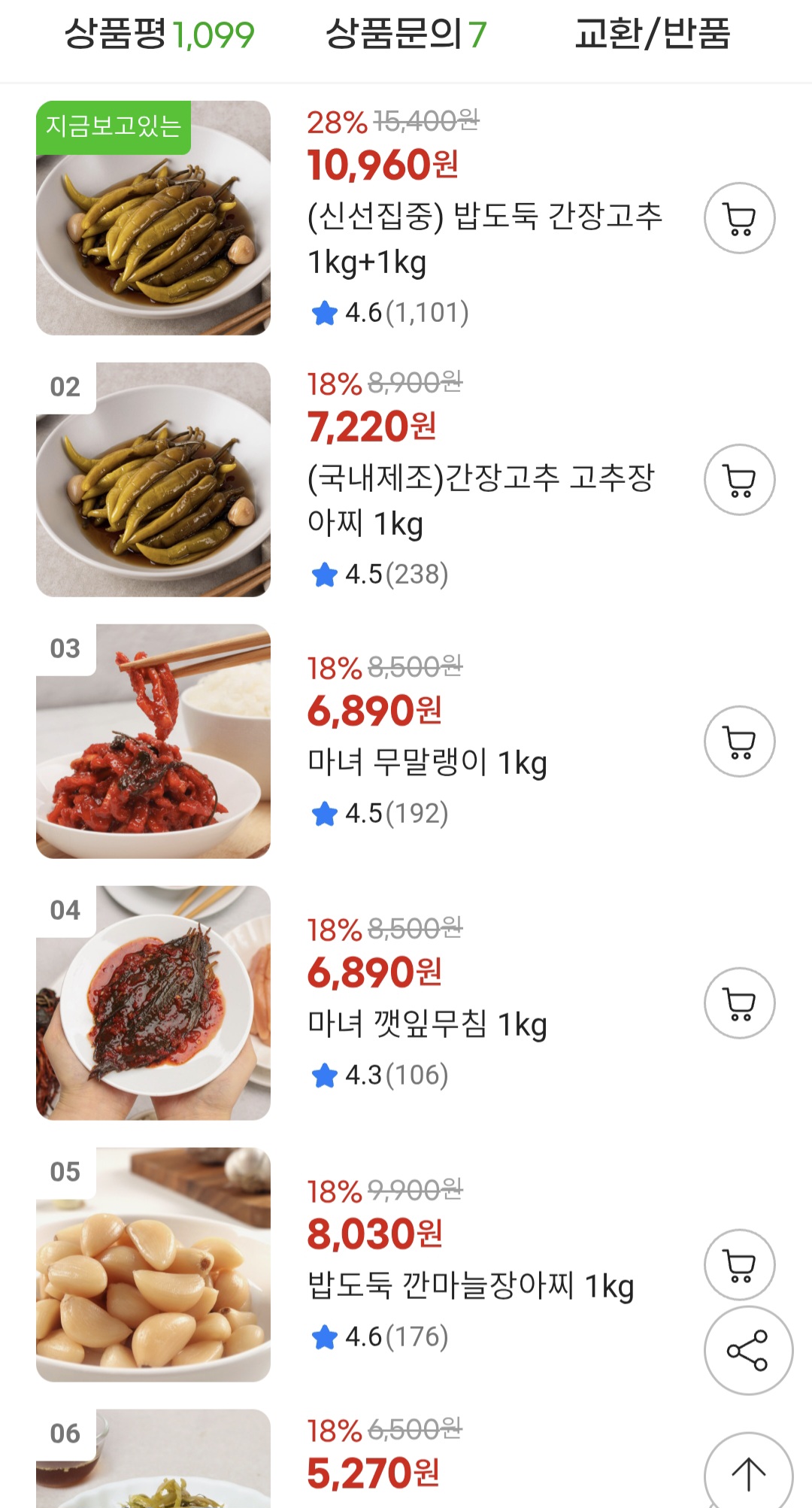
Task: View product 04 마녀 깻잎무침 image
Action: click(153, 1003)
